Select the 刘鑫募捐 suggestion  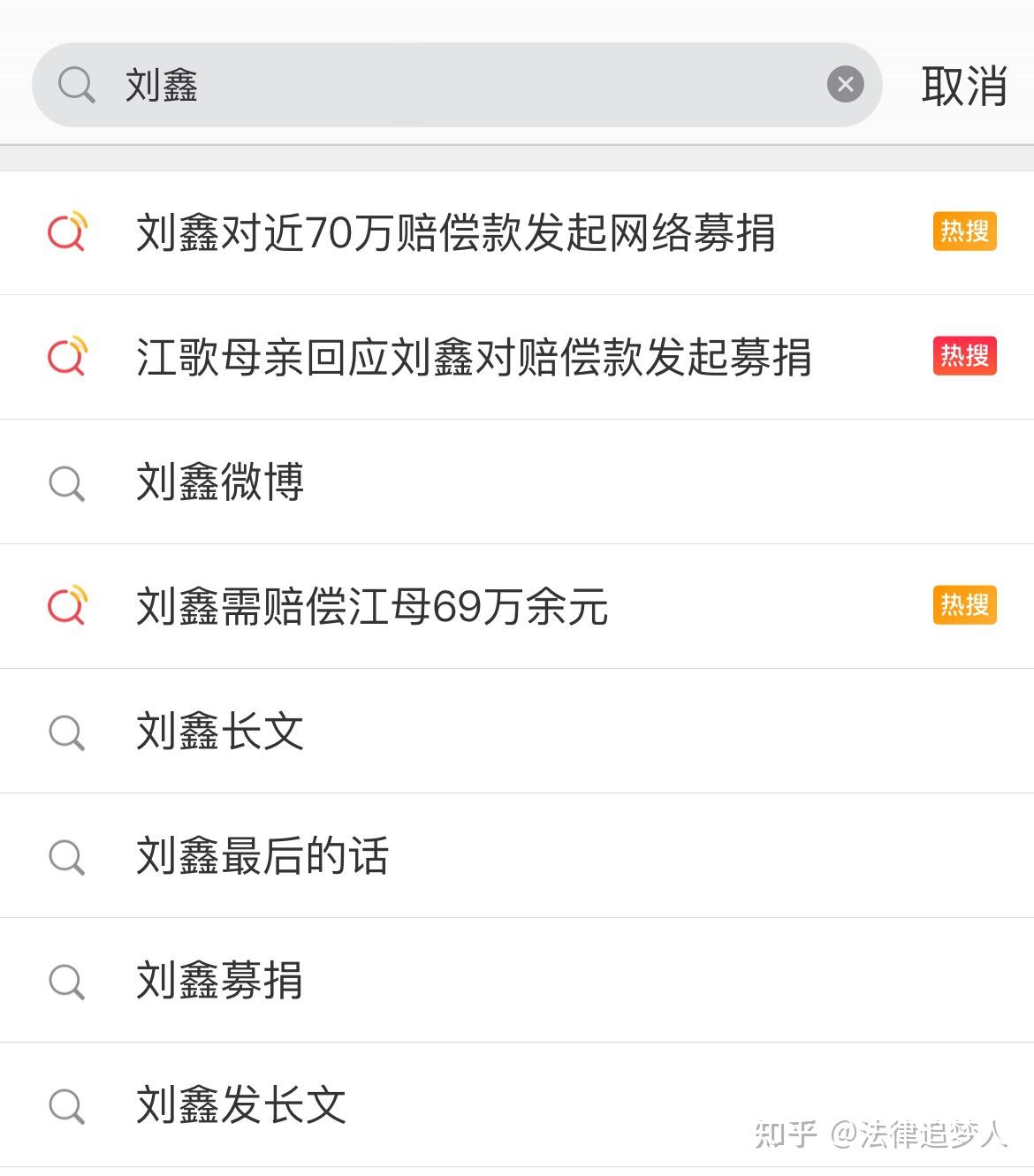click(221, 981)
